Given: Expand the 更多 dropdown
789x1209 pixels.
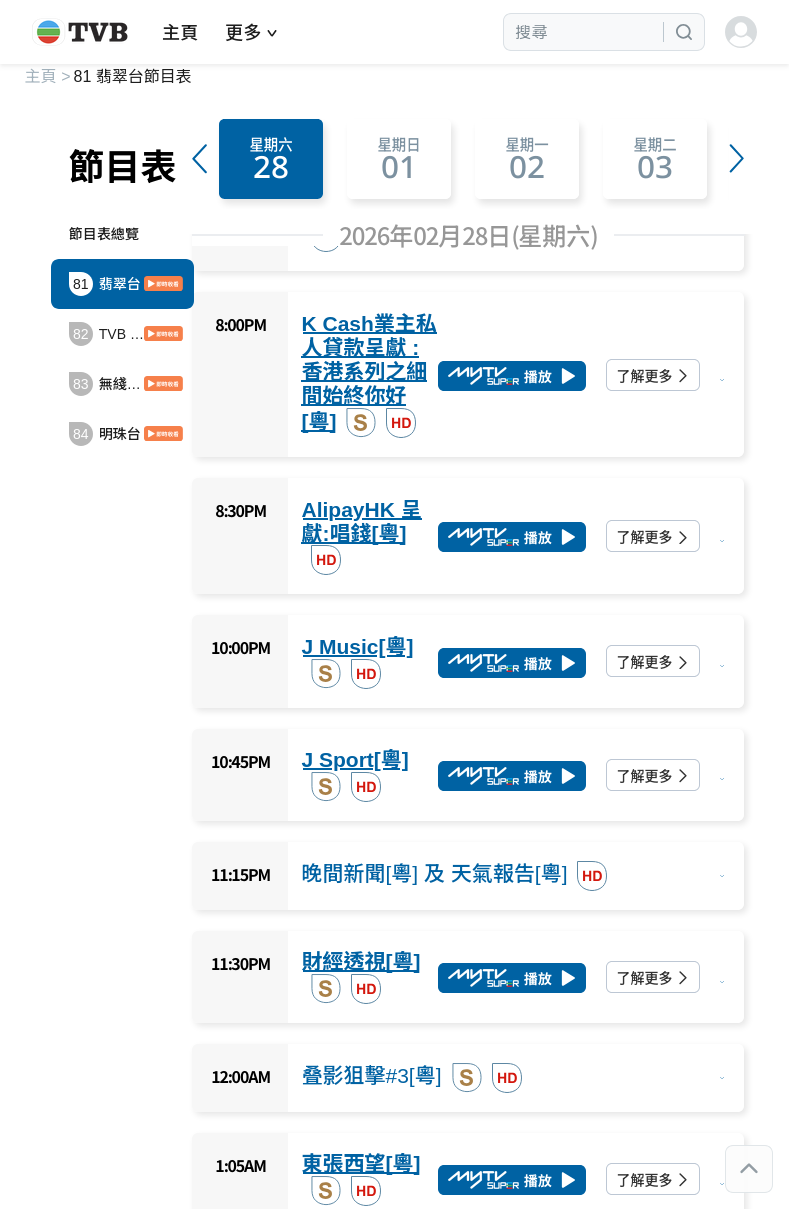Looking at the screenshot, I should point(251,32).
